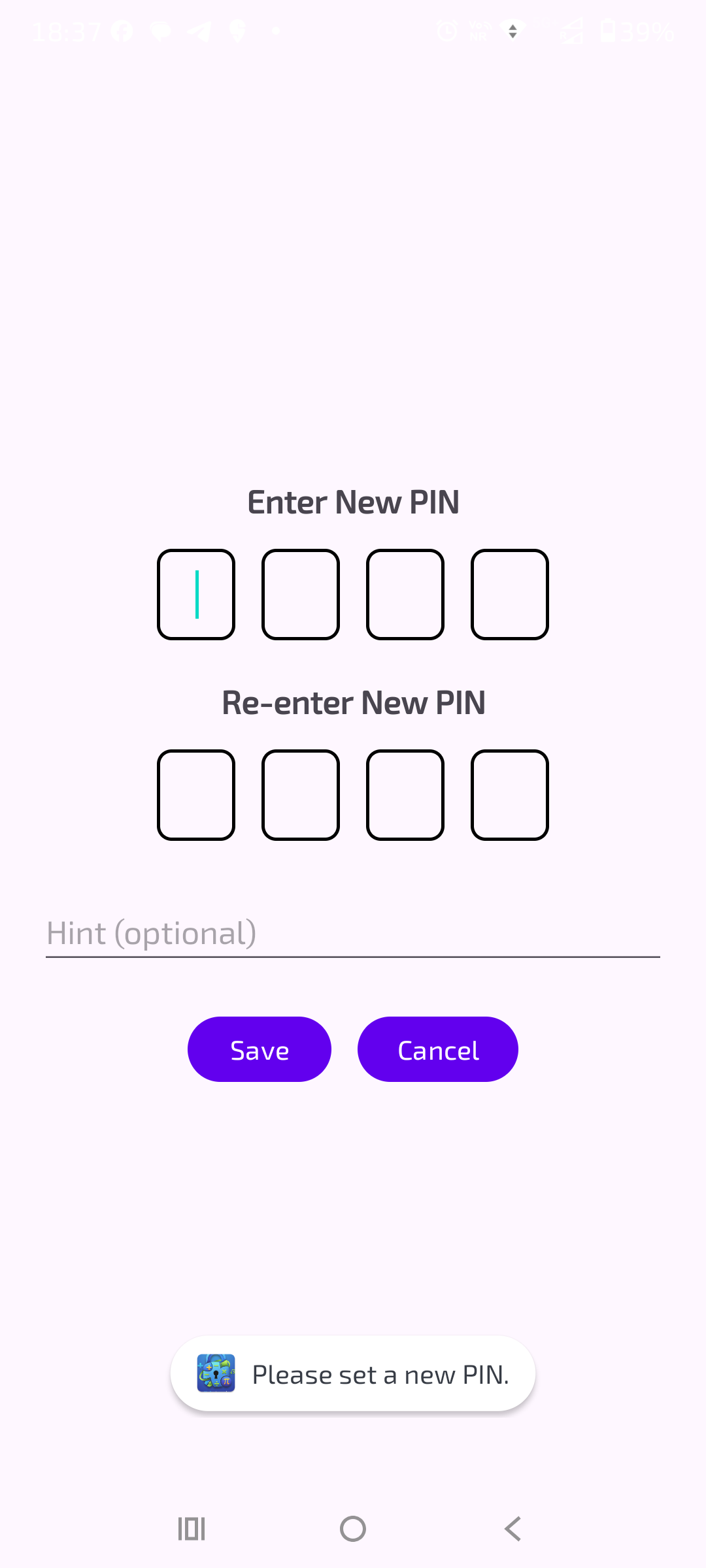The image size is (706, 1568).
Task: Tap the home navigation button
Action: [x=353, y=1529]
